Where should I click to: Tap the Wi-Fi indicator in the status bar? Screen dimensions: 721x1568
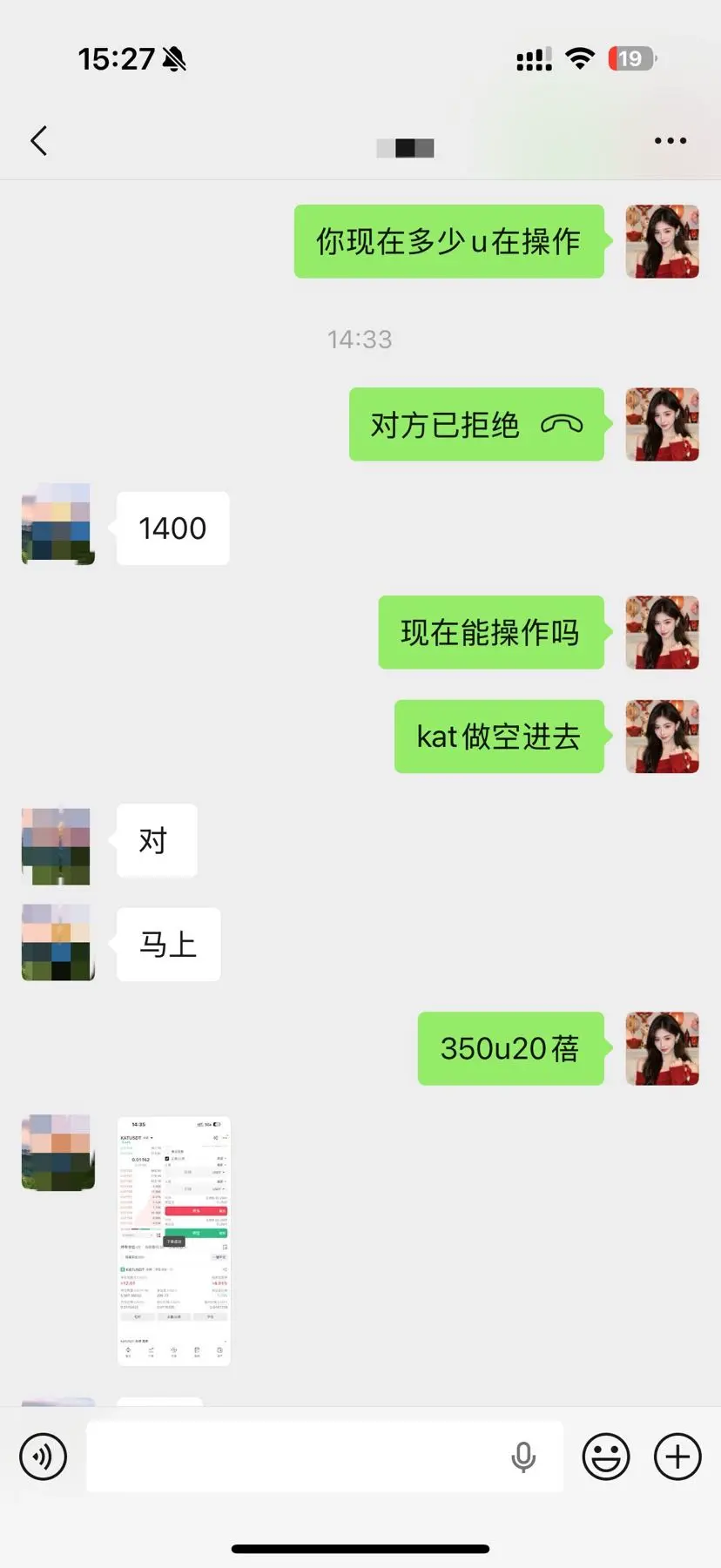pyautogui.click(x=580, y=58)
